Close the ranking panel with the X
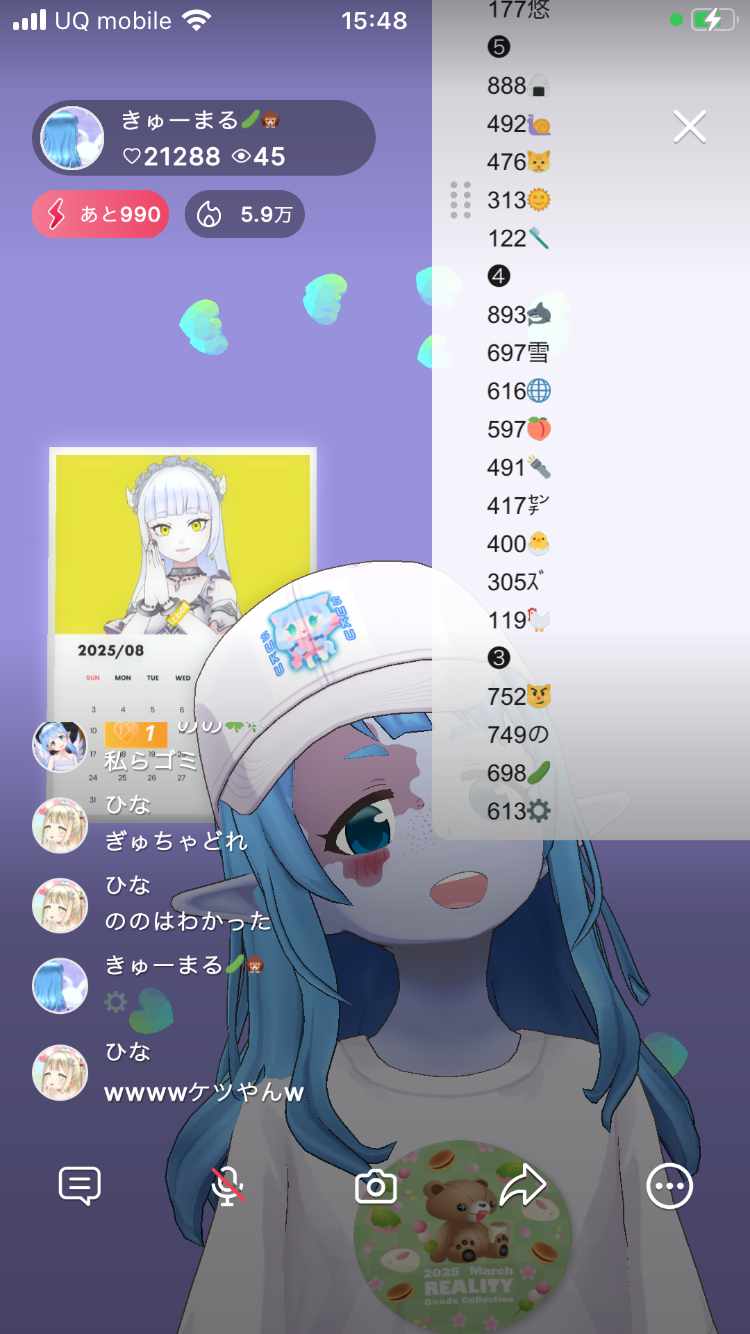The image size is (750, 1334). [690, 127]
